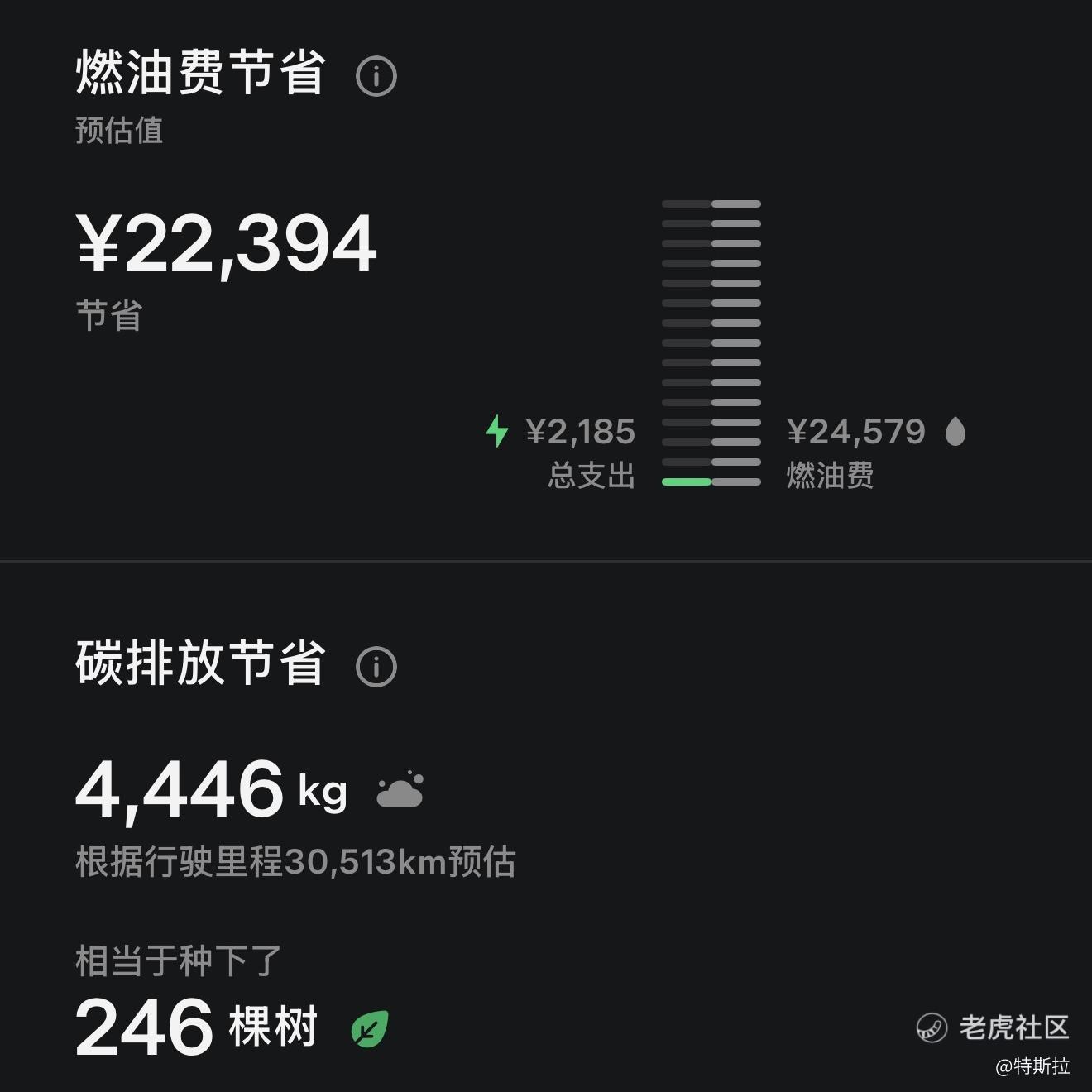Open the info icon beside 碳排放节省
Viewport: 1092px width, 1092px height.
[376, 666]
